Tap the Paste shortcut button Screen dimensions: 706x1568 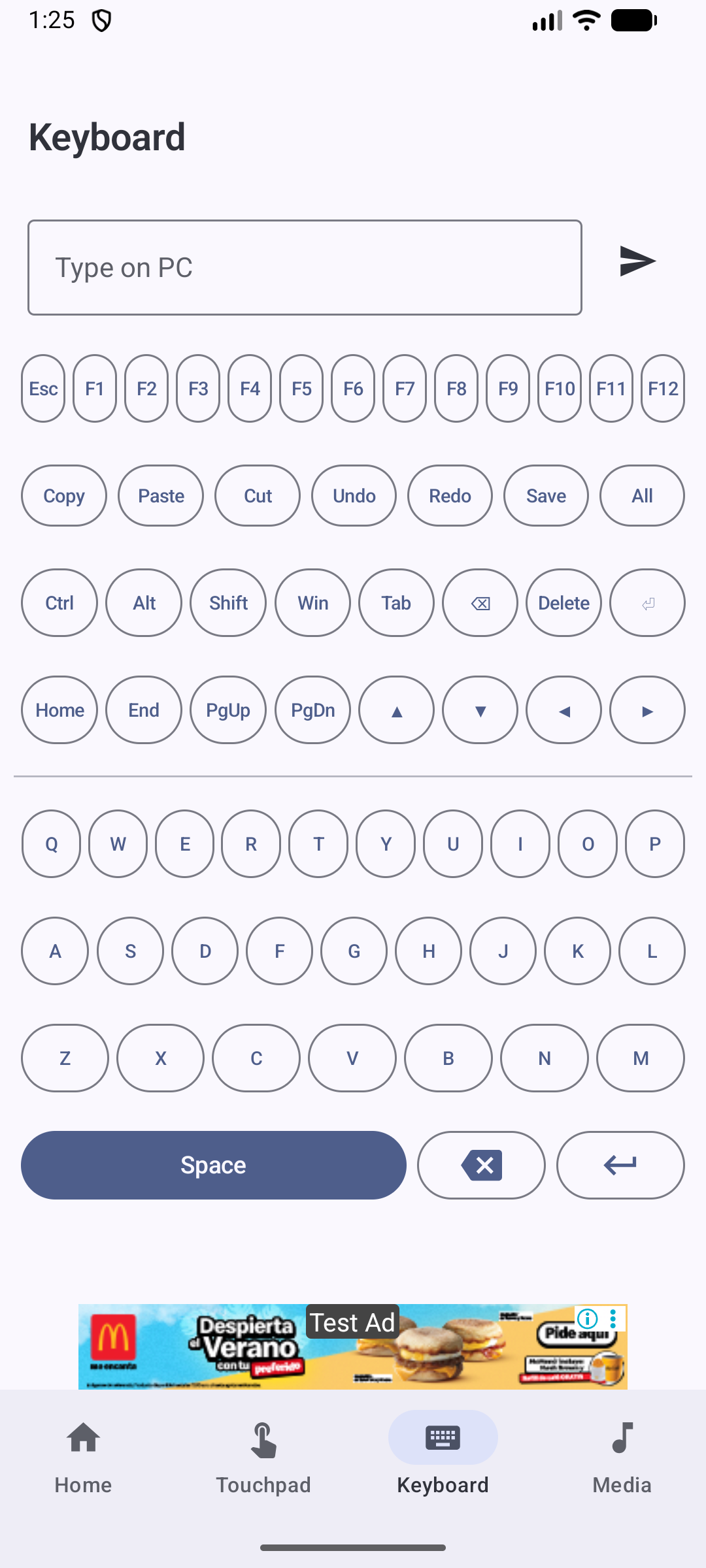(161, 496)
